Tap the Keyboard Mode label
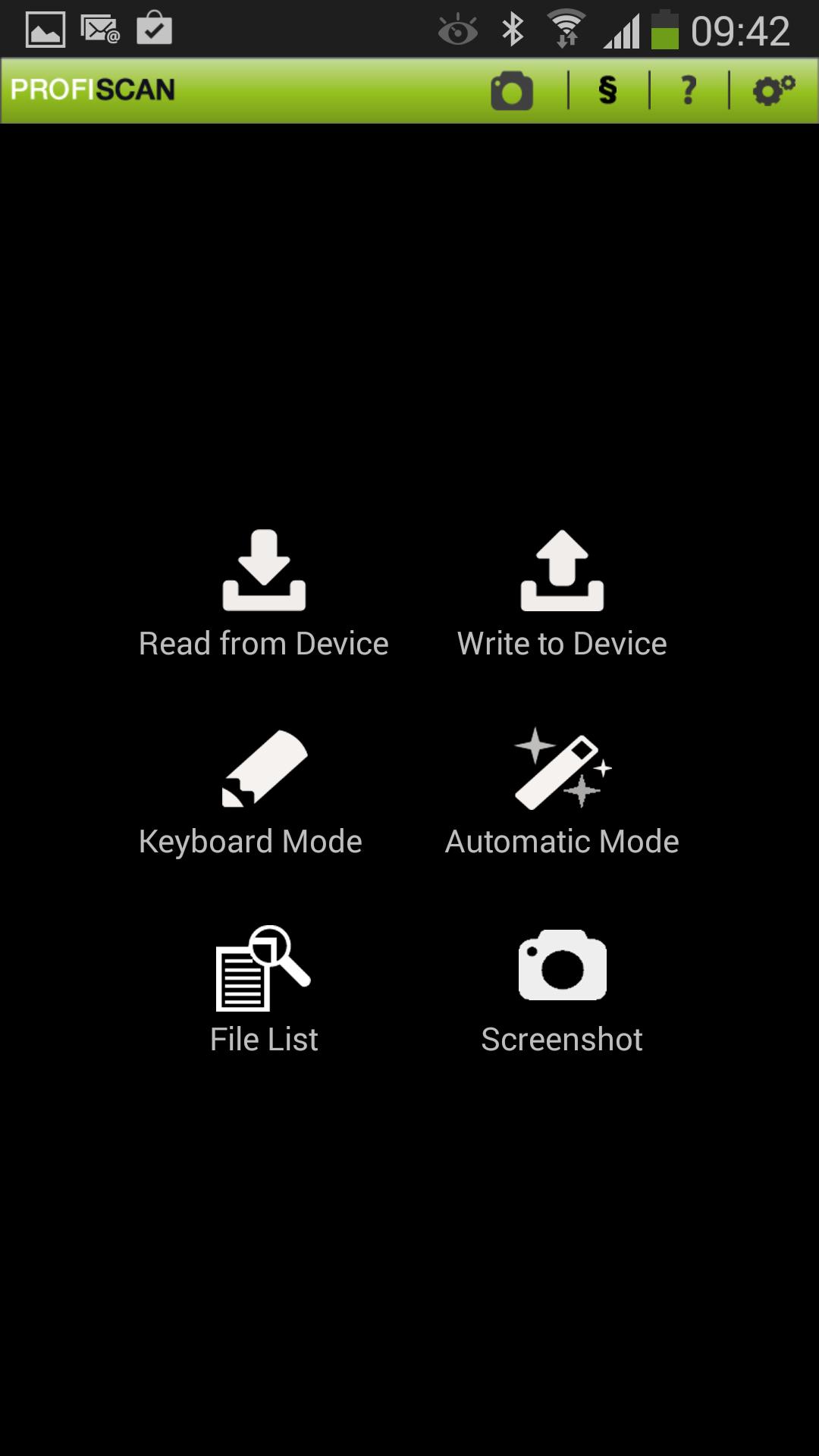The image size is (819, 1456). 250,840
